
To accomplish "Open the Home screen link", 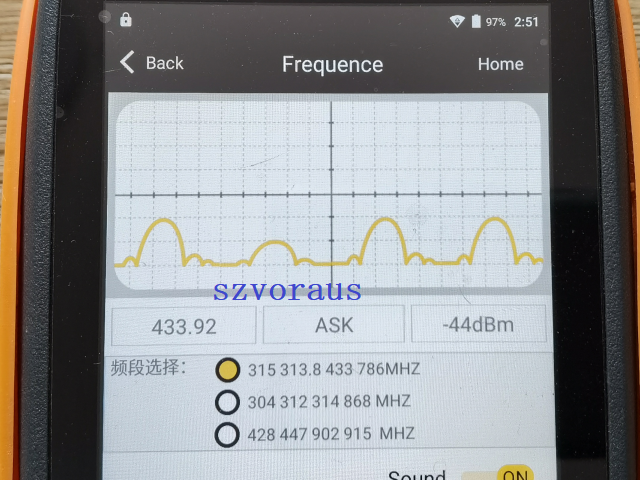I will [x=500, y=64].
